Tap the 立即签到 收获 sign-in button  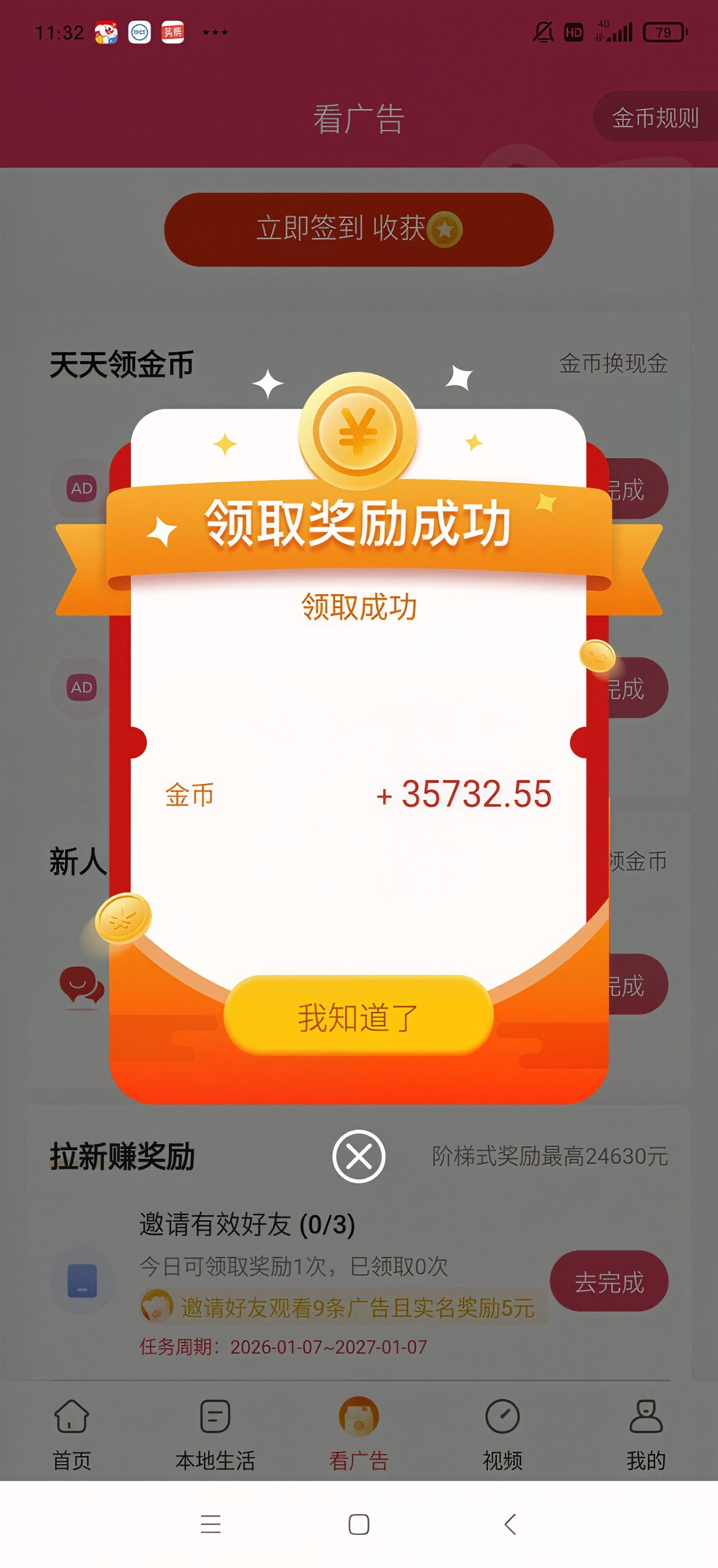coord(359,231)
